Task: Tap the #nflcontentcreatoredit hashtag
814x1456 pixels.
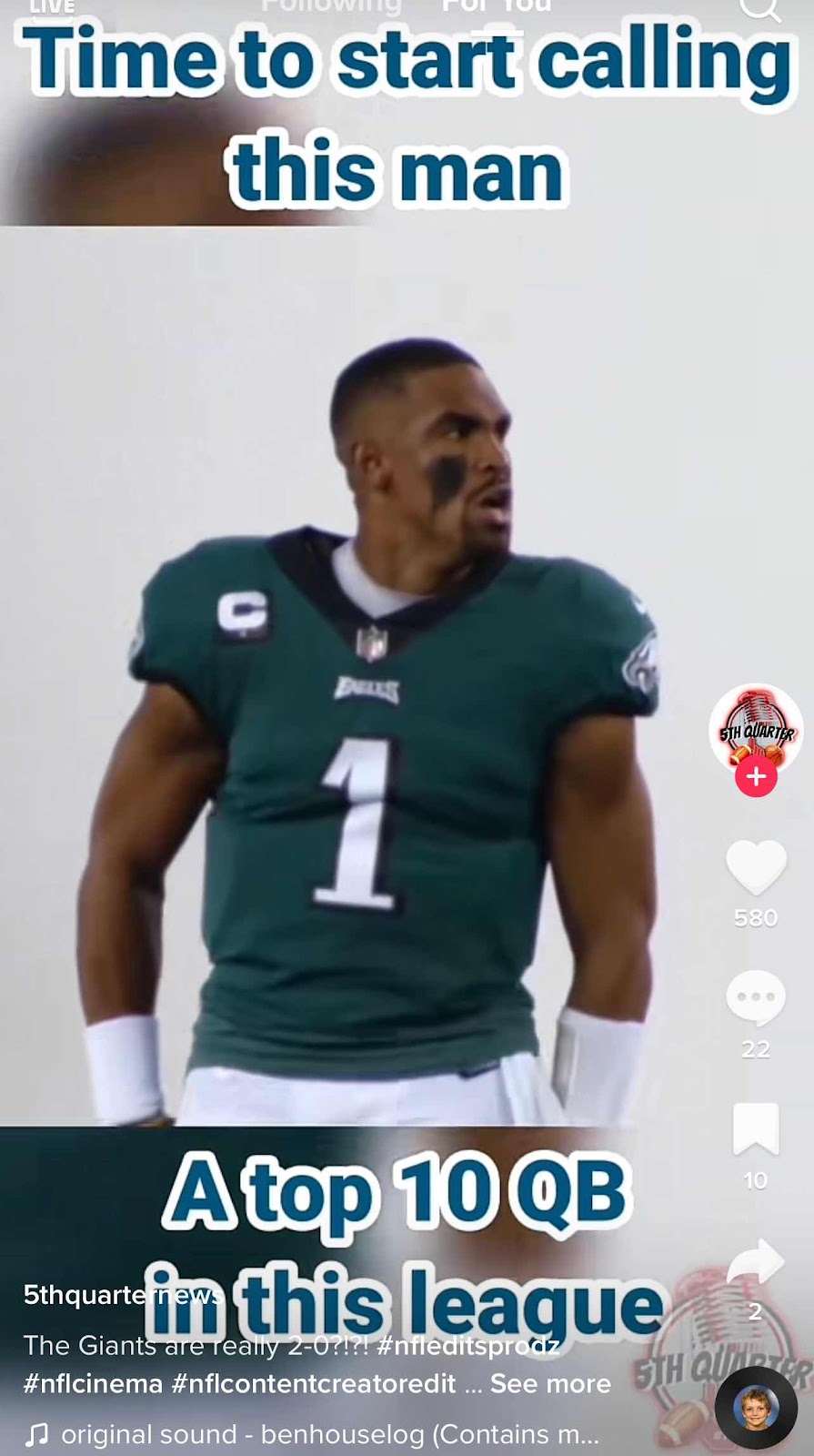Action: point(314,1384)
